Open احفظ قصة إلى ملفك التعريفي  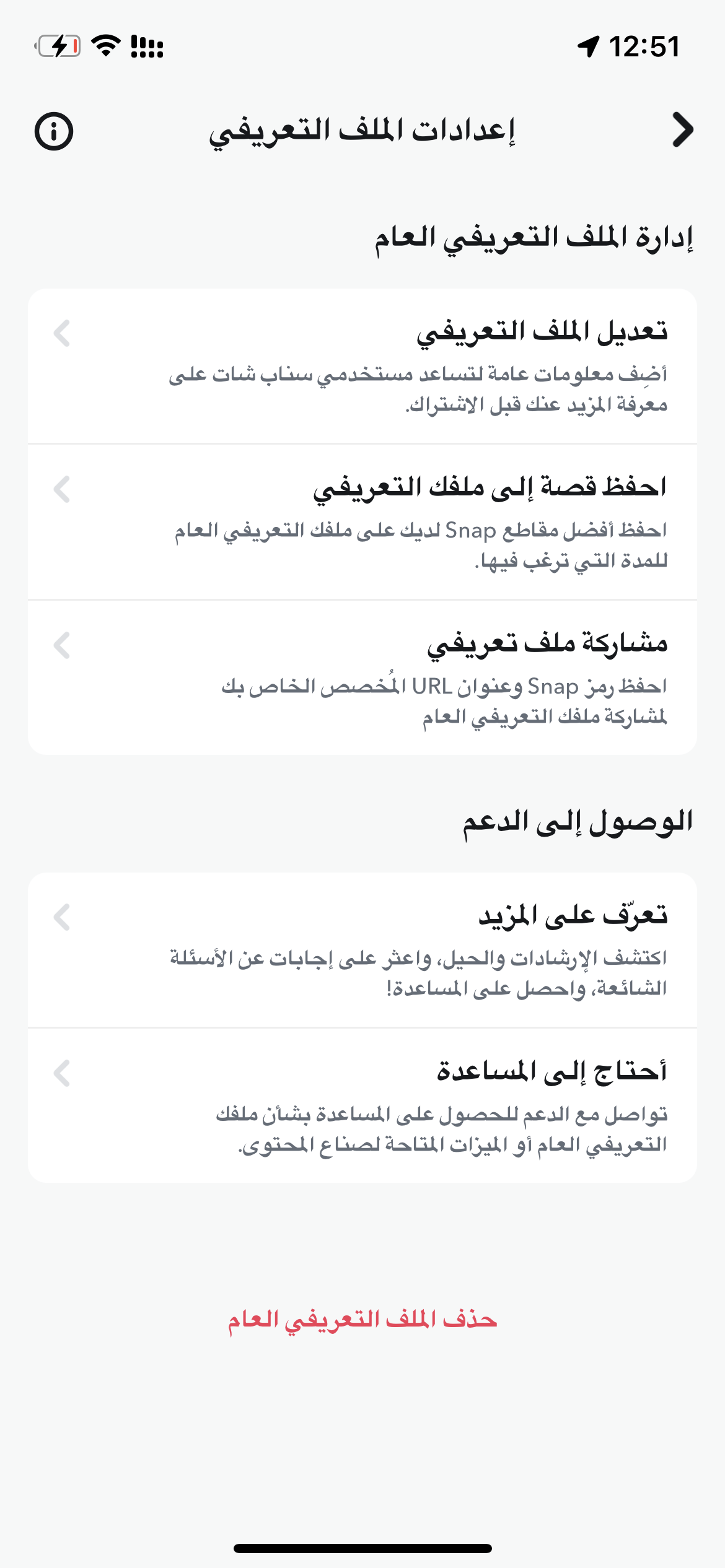click(362, 522)
